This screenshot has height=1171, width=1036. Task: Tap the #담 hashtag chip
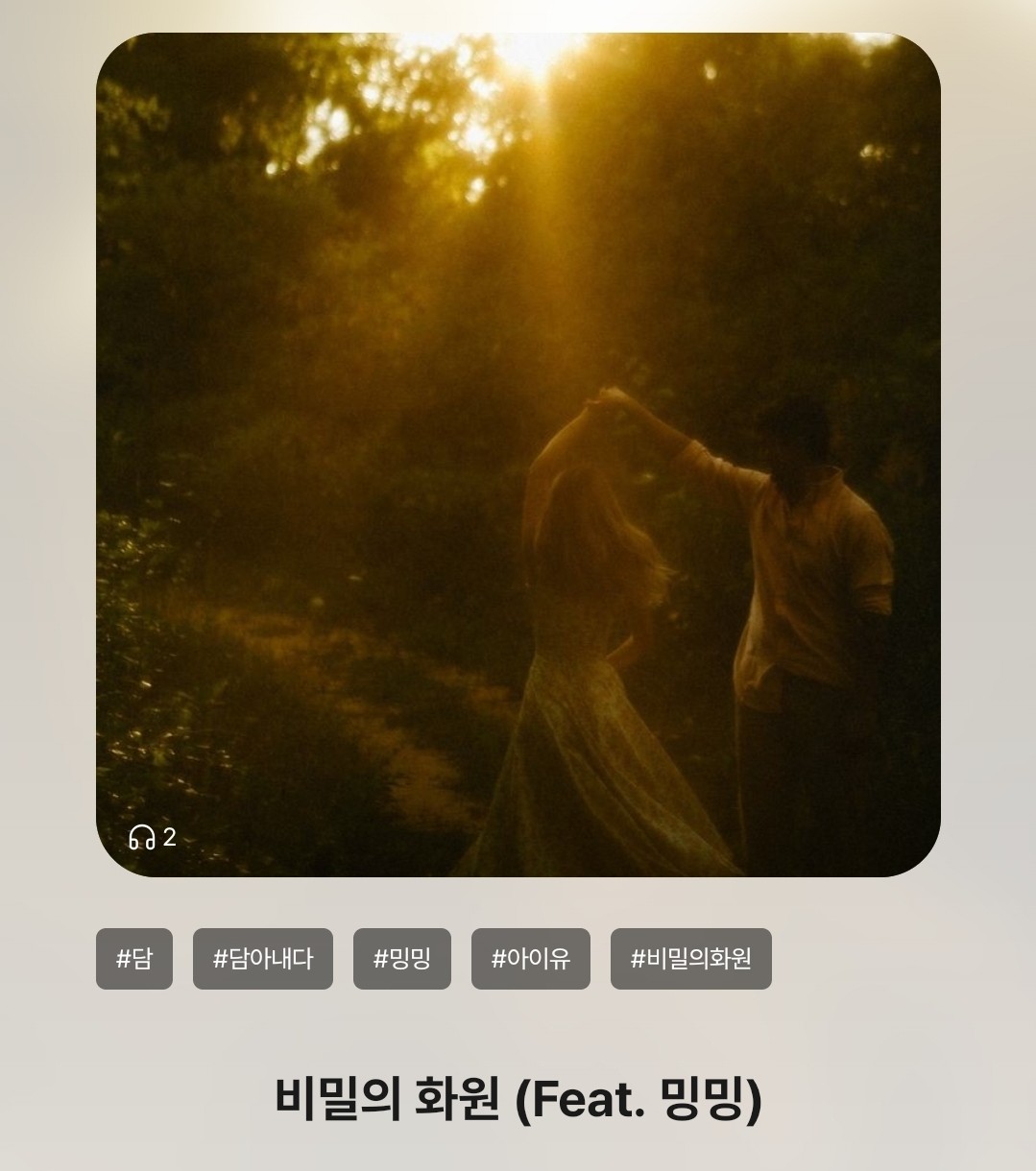click(x=134, y=959)
